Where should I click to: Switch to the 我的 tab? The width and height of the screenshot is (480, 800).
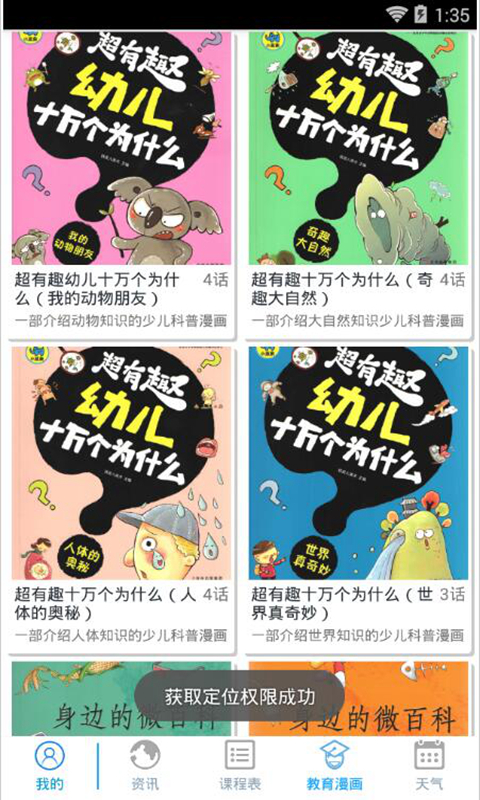point(49,766)
